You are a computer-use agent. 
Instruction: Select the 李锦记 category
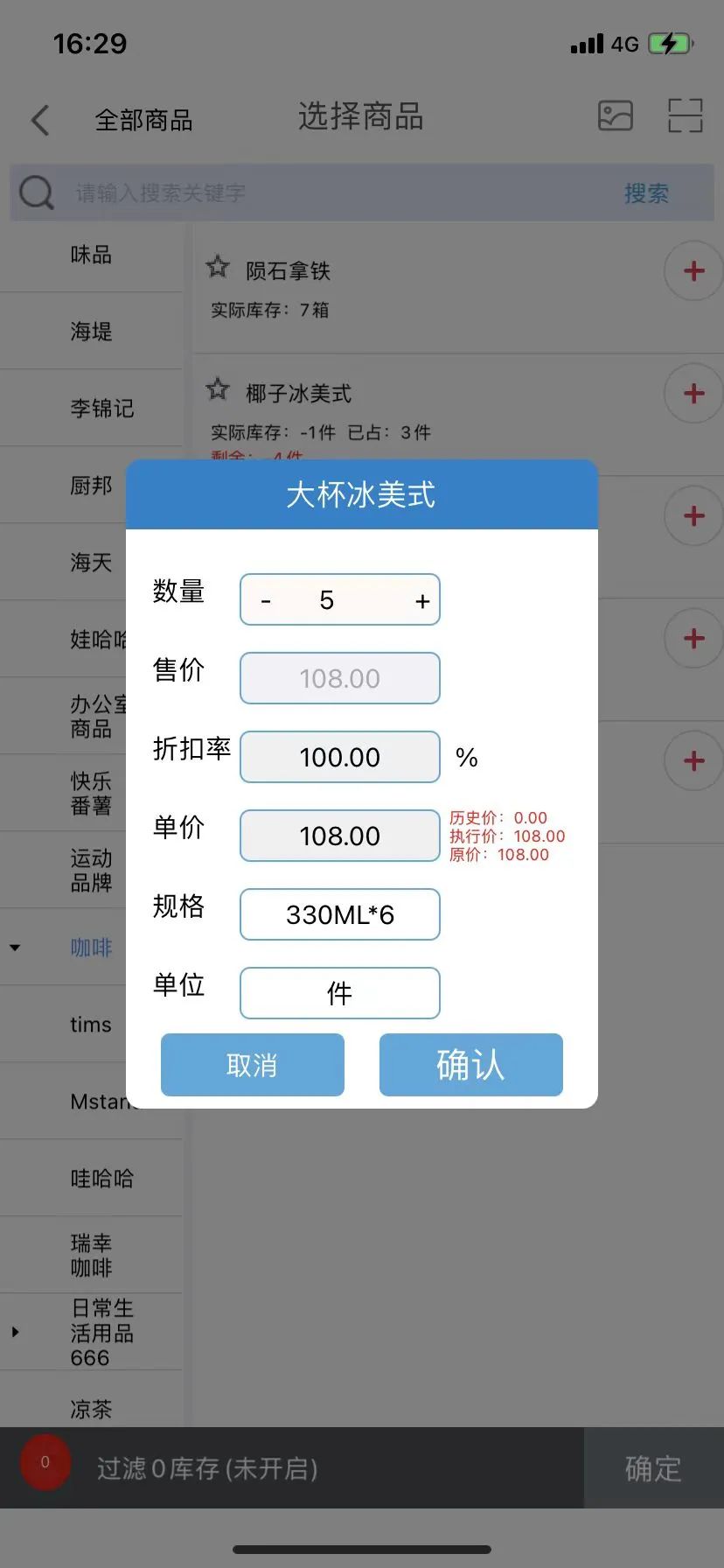(101, 408)
